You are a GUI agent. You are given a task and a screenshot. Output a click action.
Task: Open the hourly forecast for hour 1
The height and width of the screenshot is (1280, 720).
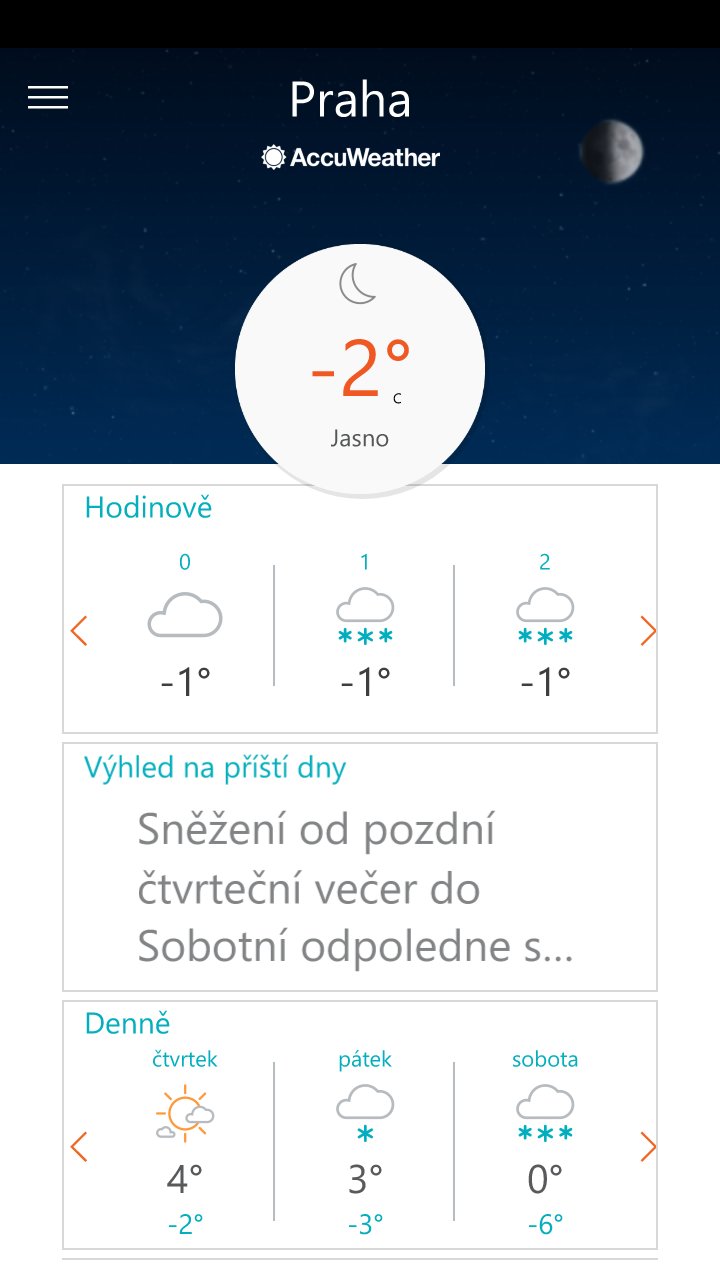pyautogui.click(x=365, y=626)
